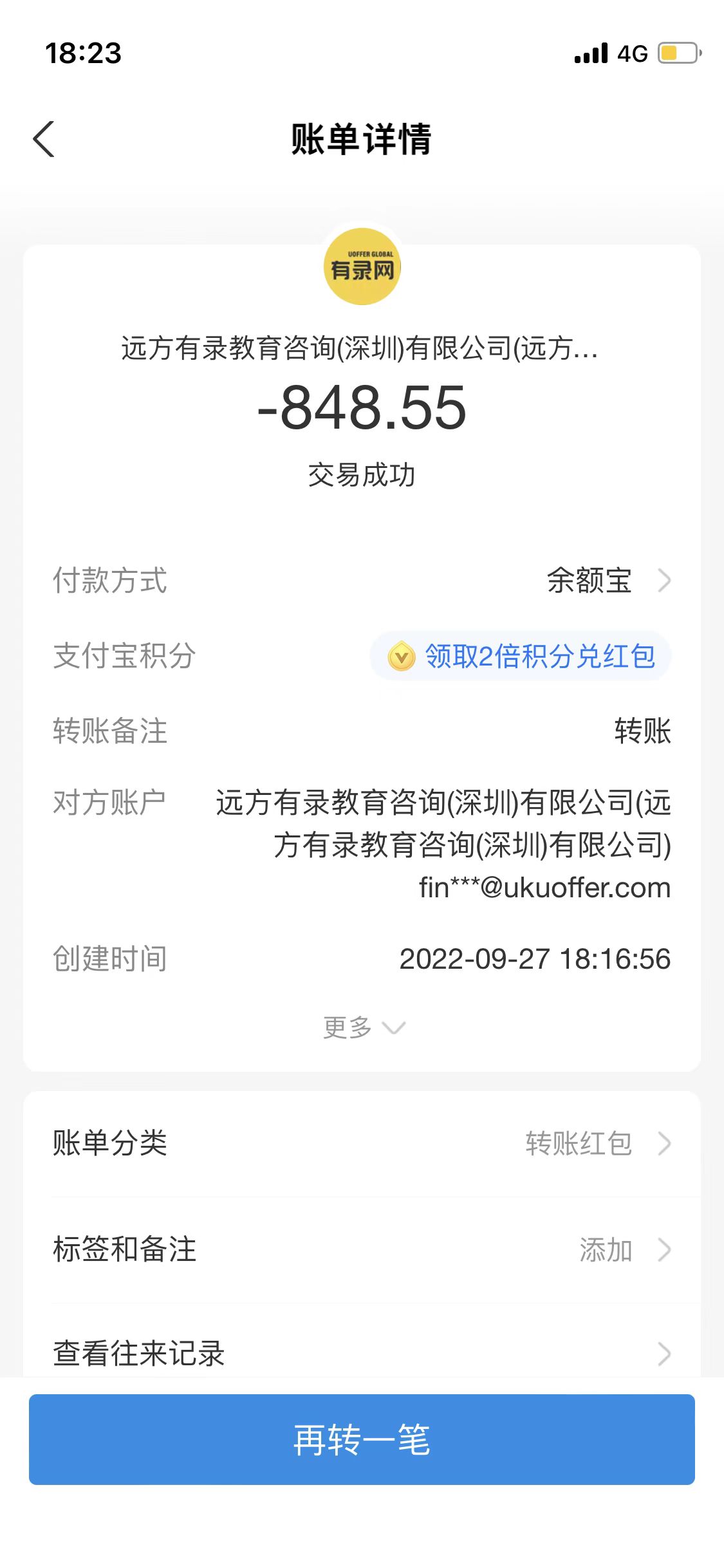Expand 更多 transaction details
Screen dimensions: 724x1568
[363, 1027]
